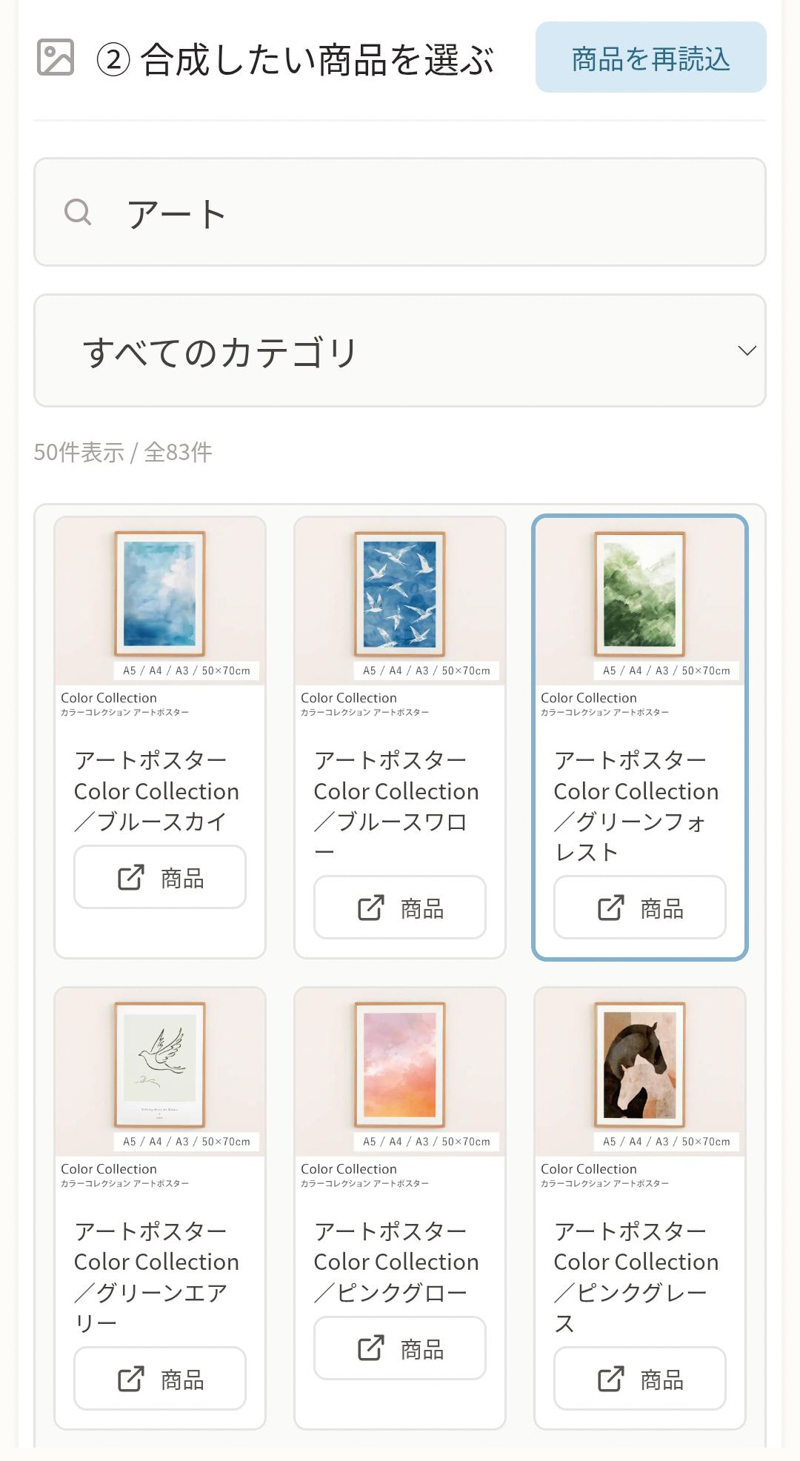This screenshot has width=800, height=1461.
Task: Click the ブルースワロー poster thumbnail
Action: pyautogui.click(x=399, y=593)
